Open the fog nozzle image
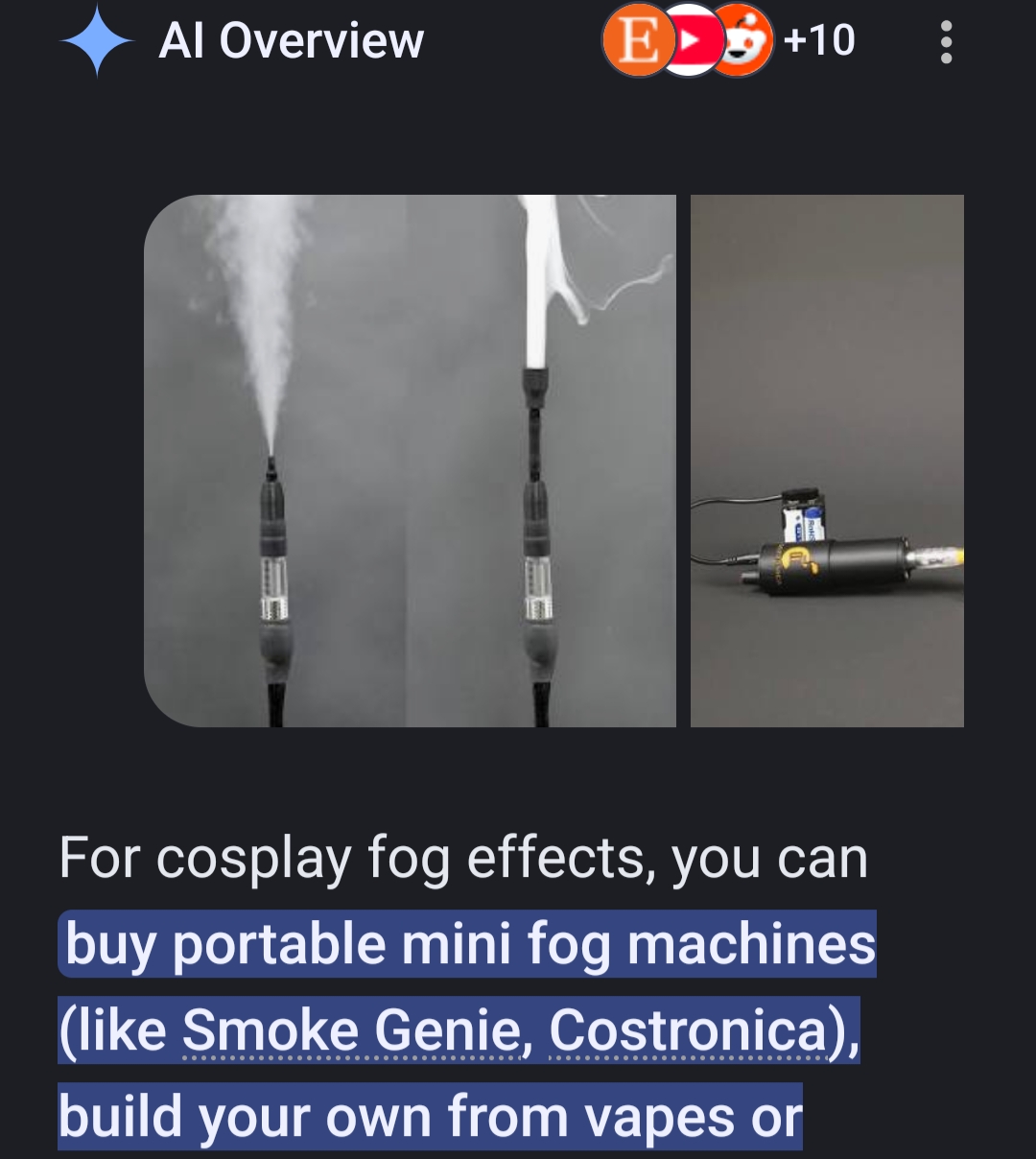This screenshot has height=1159, width=1036. [x=410, y=461]
